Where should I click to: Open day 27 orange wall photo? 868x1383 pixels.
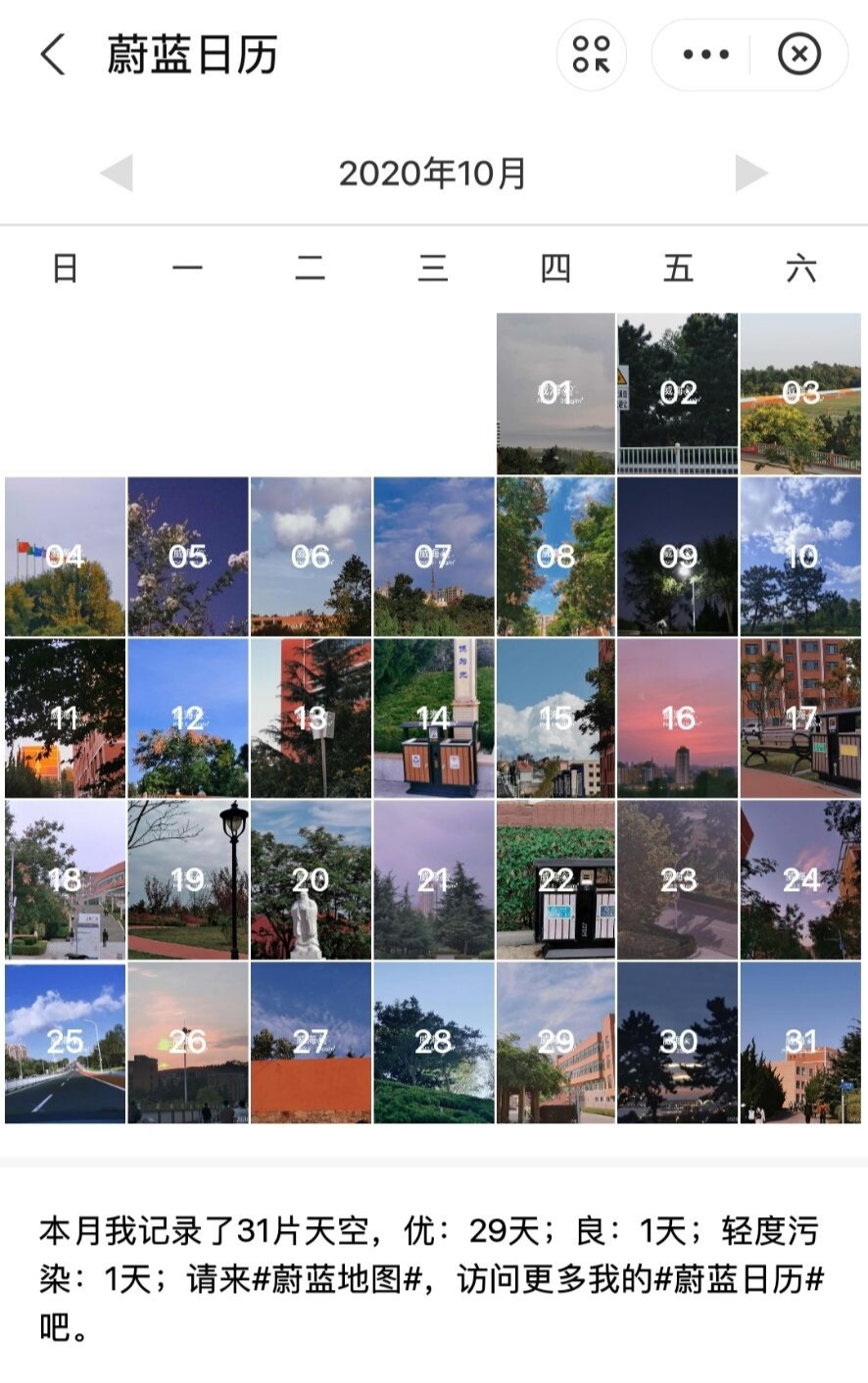coord(311,1042)
